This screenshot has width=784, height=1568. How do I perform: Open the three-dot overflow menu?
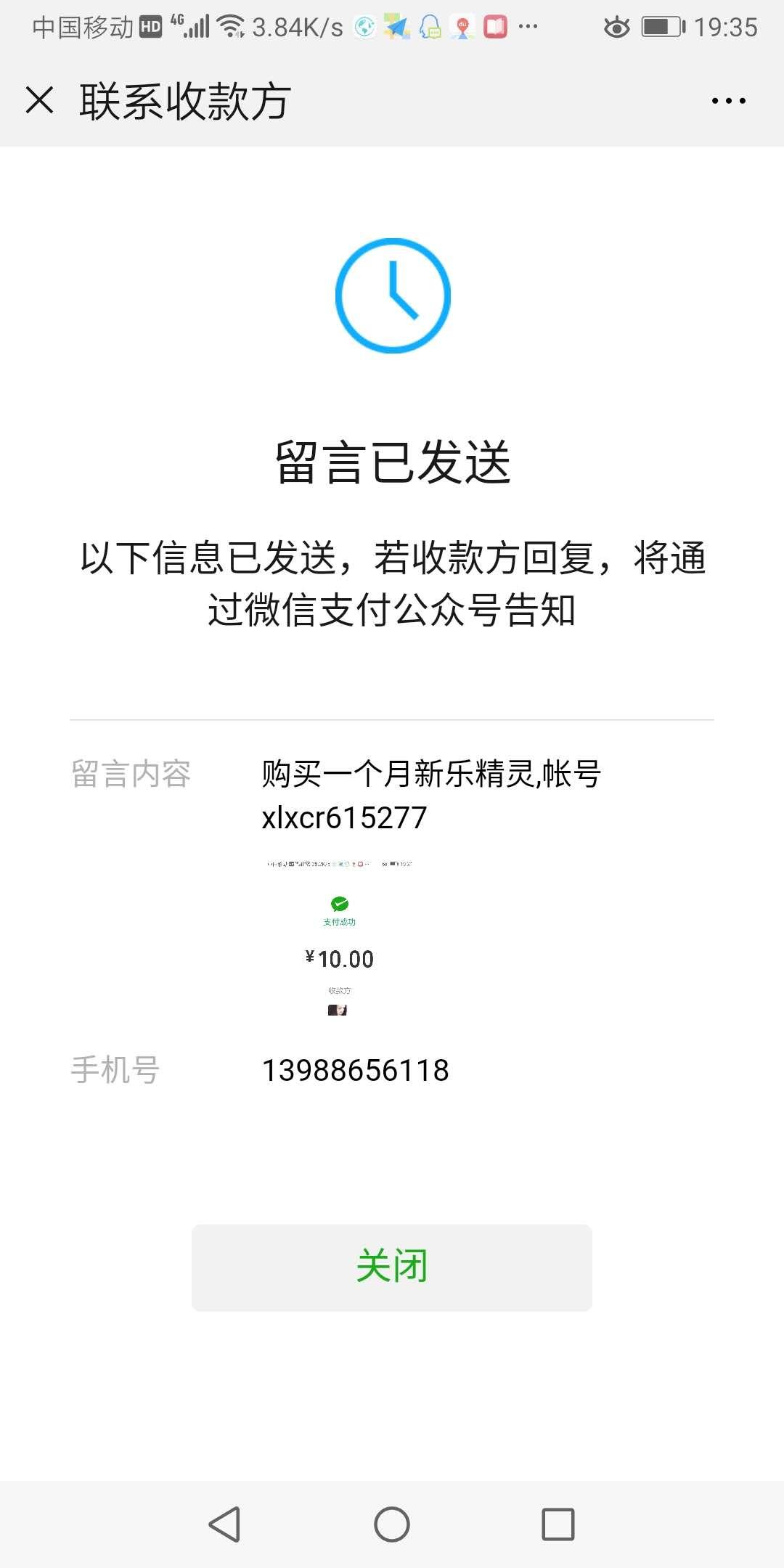point(728,101)
